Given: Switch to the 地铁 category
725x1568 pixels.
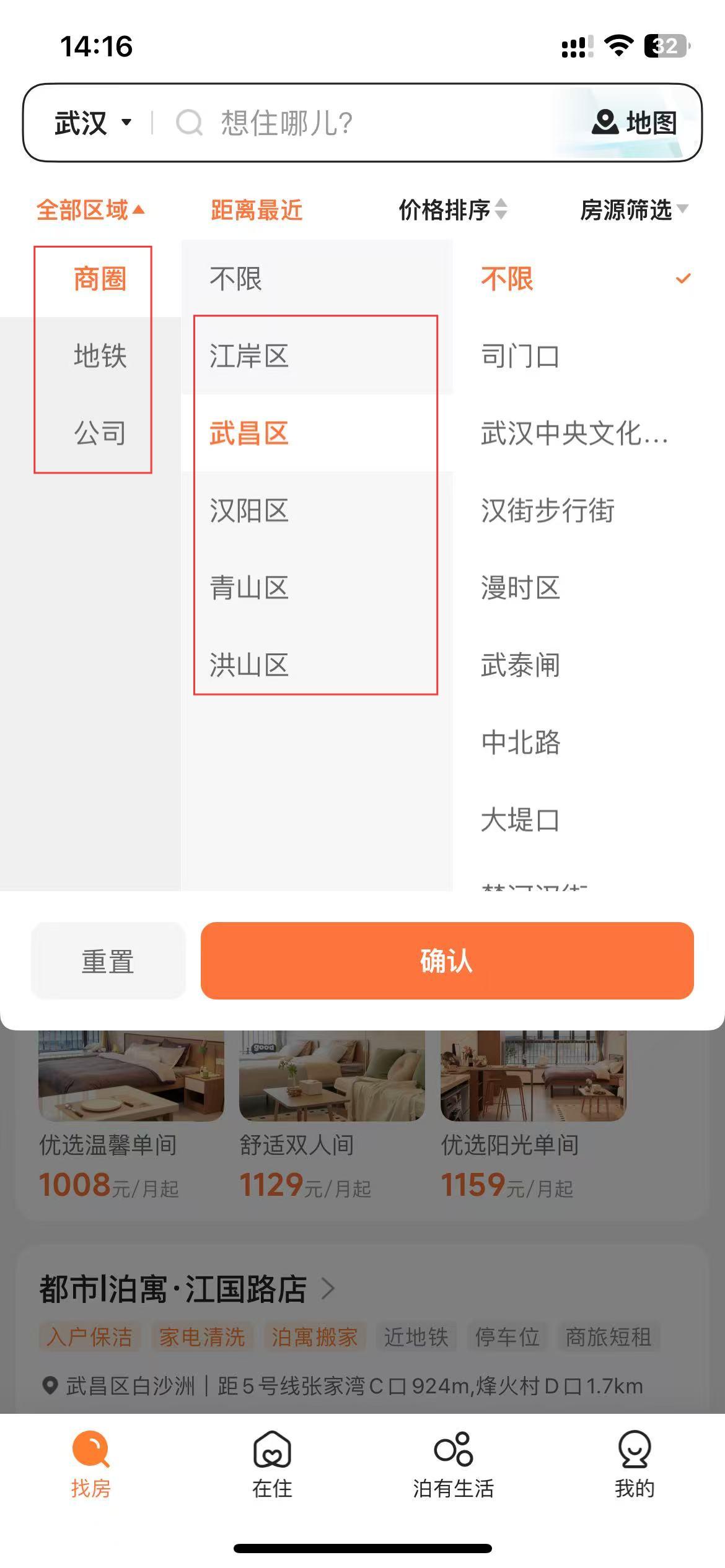Looking at the screenshot, I should click(100, 355).
